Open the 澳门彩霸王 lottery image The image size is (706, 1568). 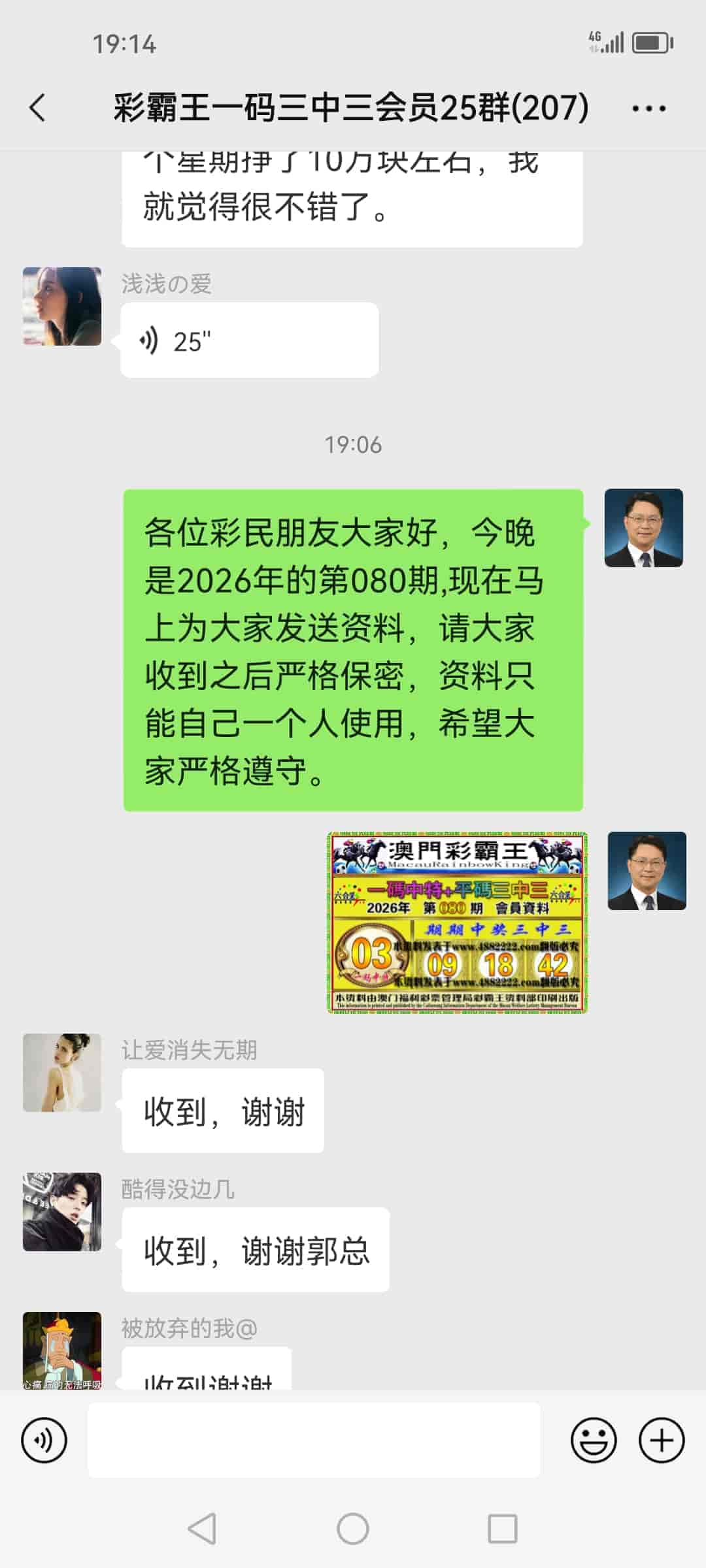tap(458, 921)
